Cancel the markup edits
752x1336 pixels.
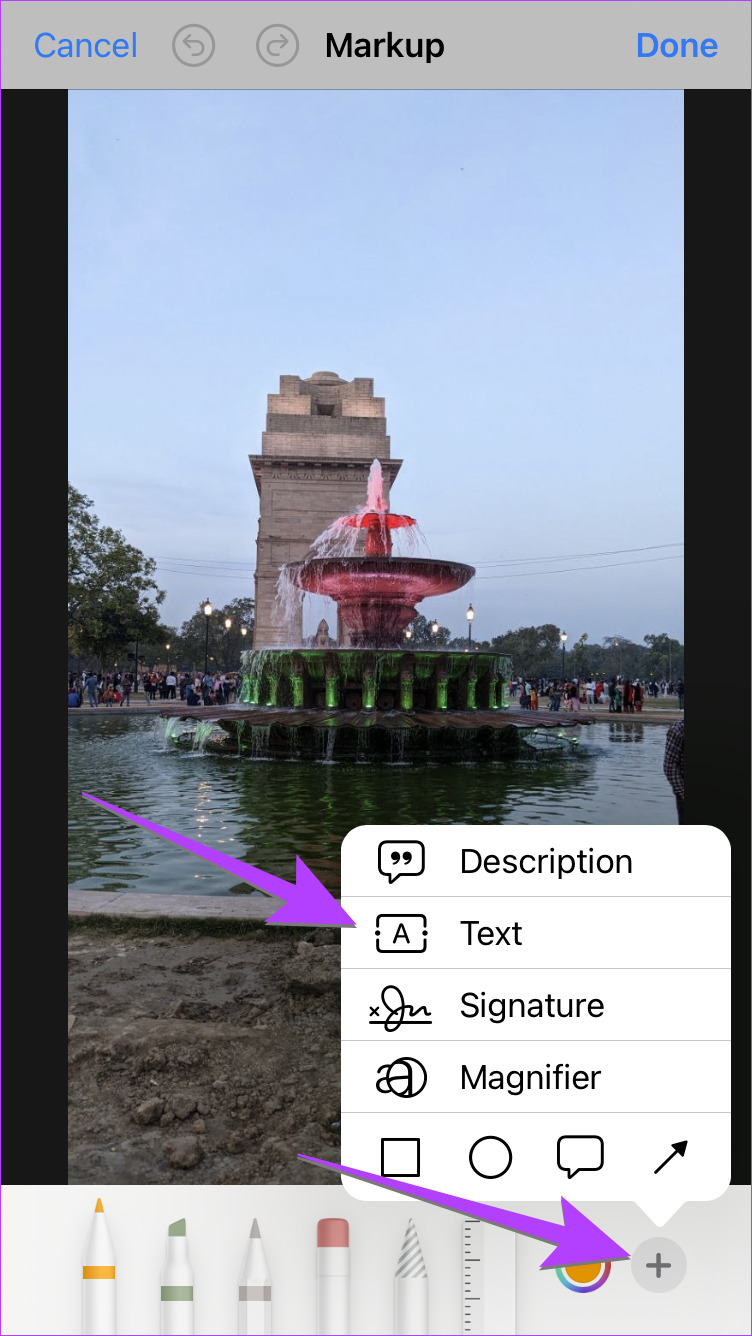[x=85, y=45]
